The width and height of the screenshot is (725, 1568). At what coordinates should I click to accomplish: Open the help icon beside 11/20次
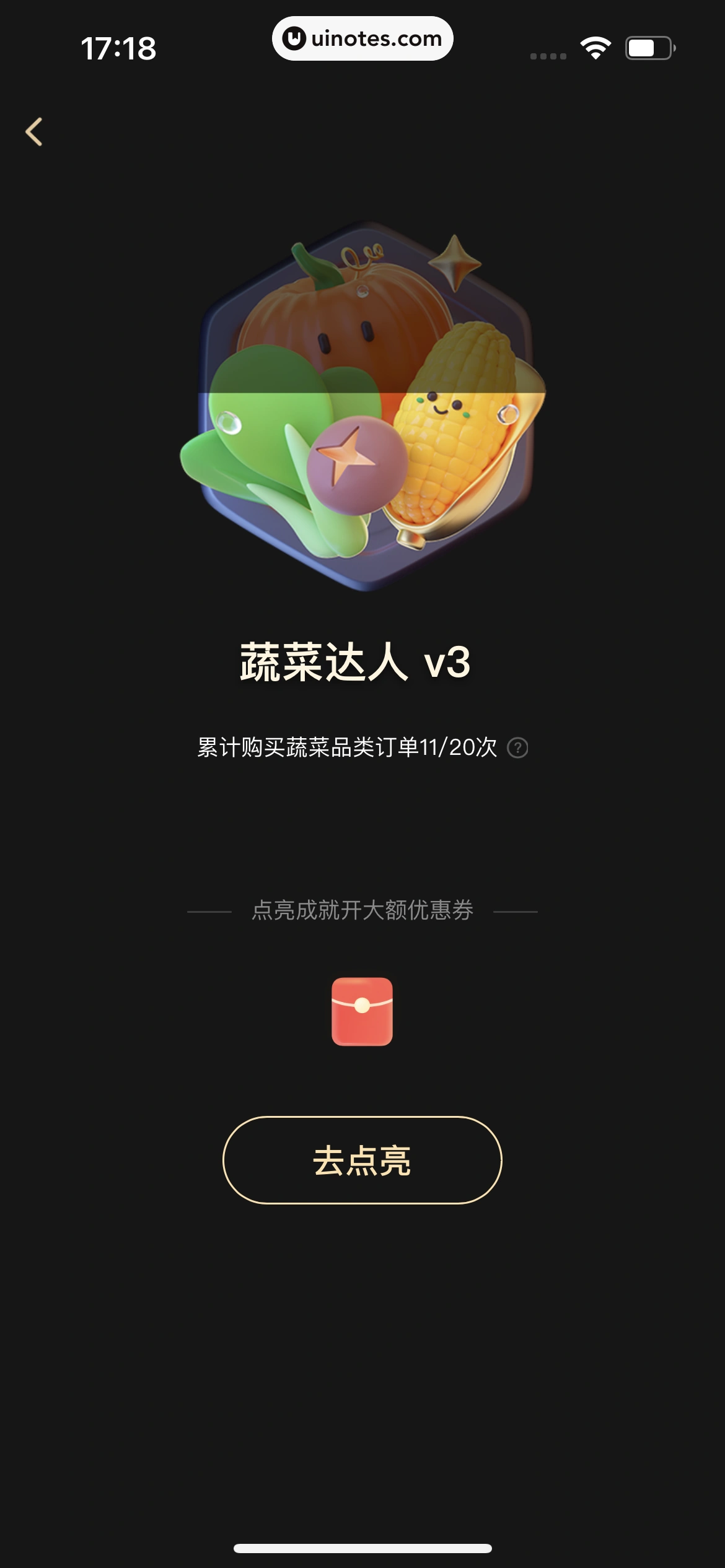click(517, 748)
